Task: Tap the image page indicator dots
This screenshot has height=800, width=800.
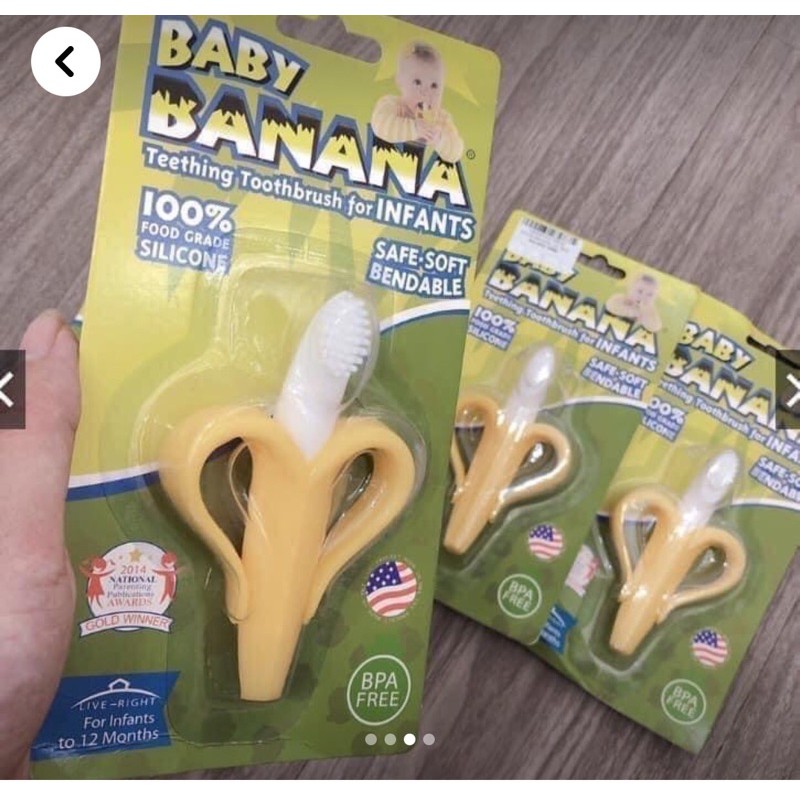Action: (400, 739)
